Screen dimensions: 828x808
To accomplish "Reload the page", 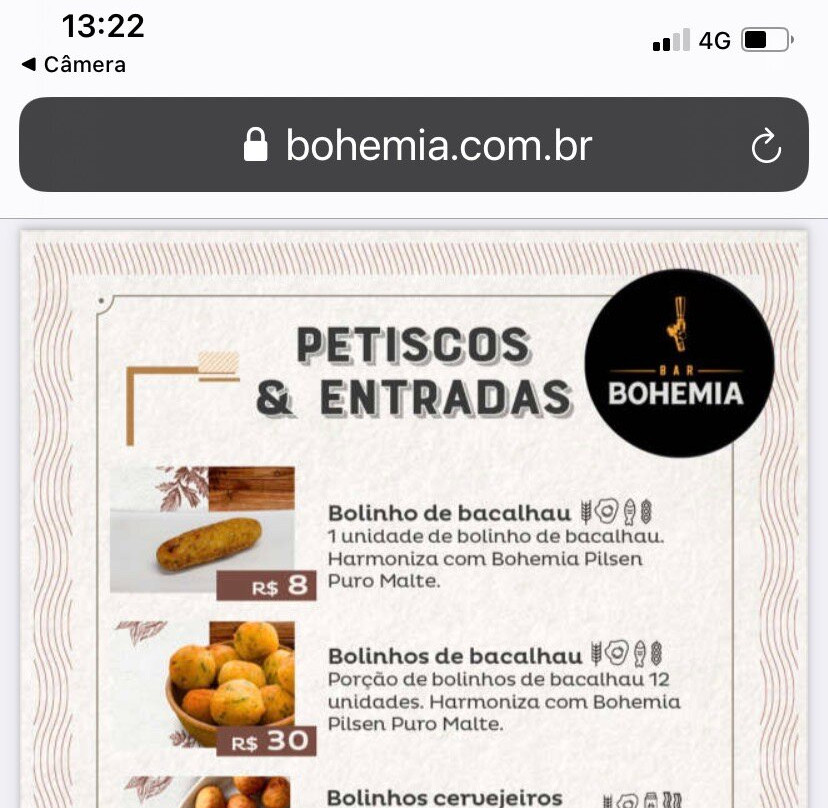I will pos(765,146).
